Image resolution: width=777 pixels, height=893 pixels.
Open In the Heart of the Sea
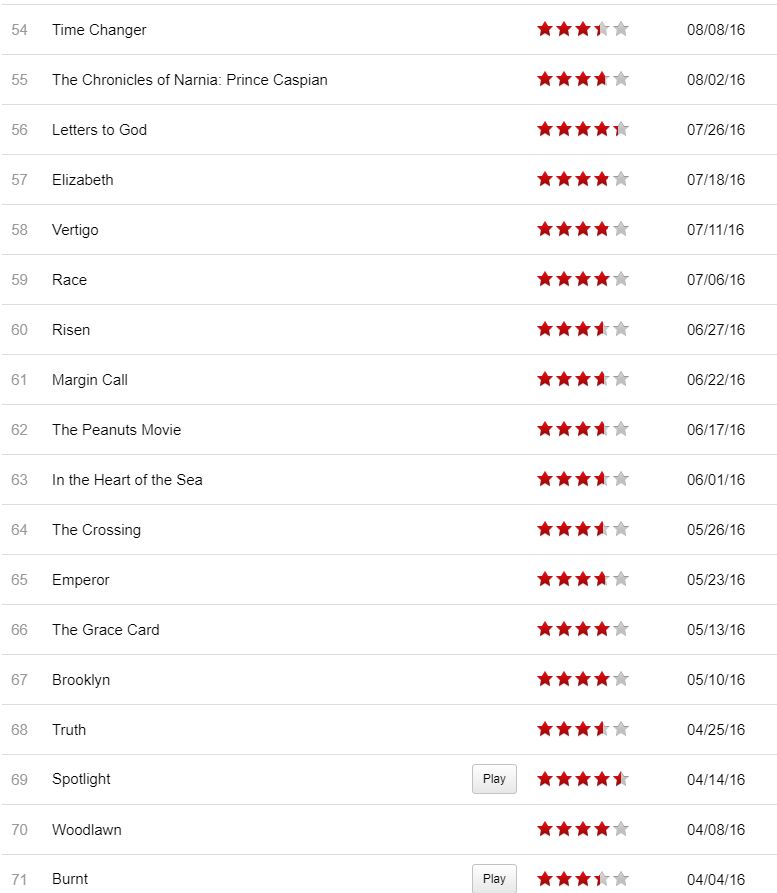127,480
